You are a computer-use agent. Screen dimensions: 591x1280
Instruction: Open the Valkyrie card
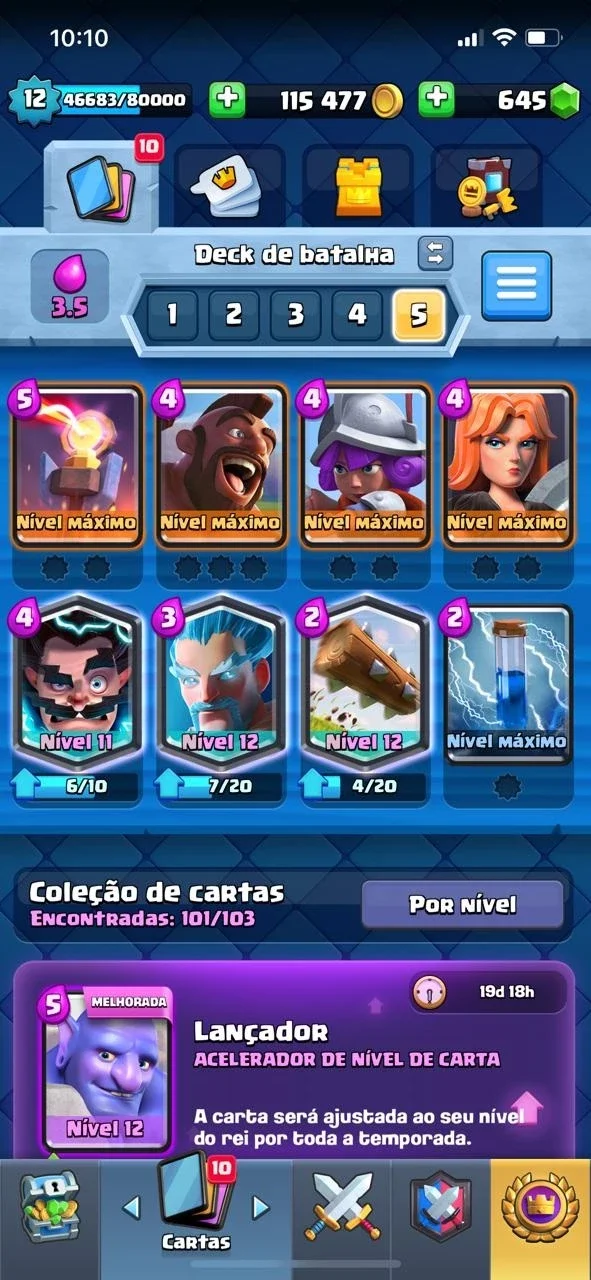(508, 465)
